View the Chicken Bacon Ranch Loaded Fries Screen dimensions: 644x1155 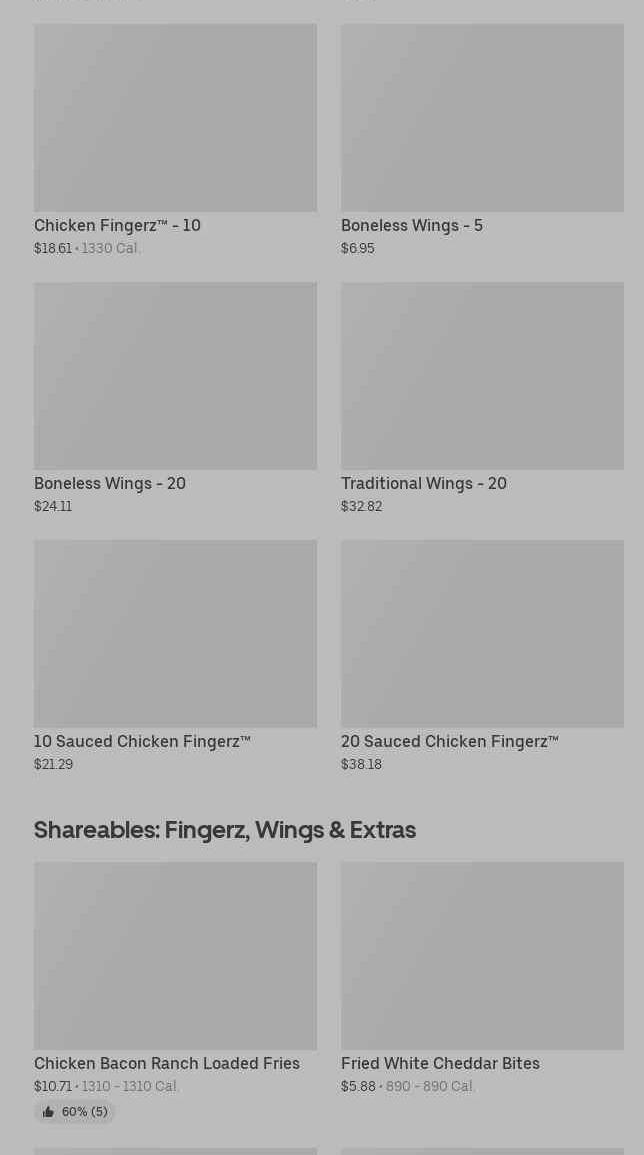click(175, 978)
